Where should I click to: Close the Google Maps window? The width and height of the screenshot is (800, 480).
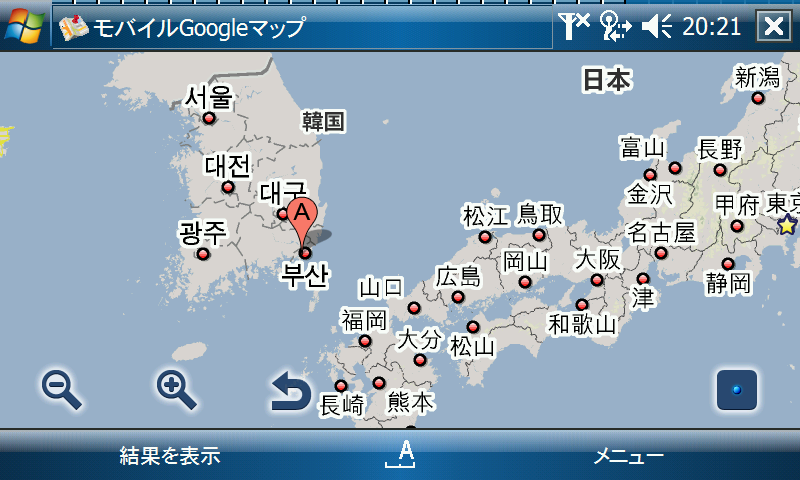click(773, 27)
